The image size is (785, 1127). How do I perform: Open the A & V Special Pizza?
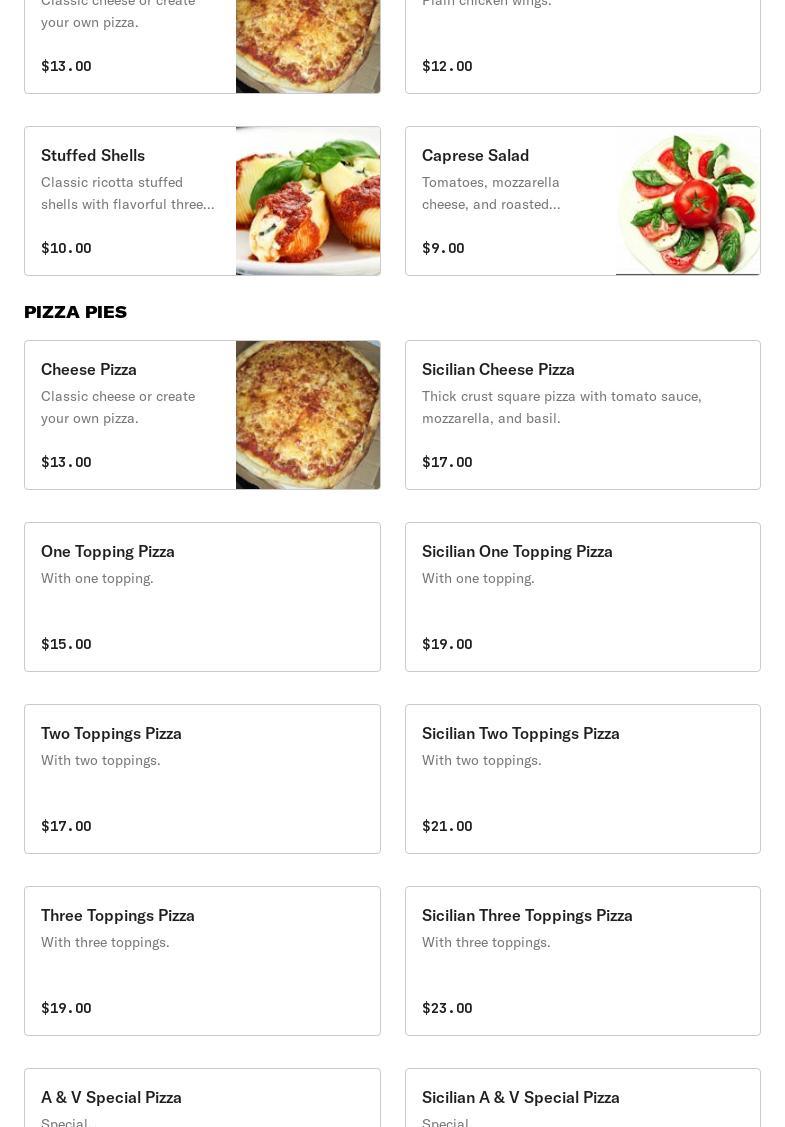pos(202,1099)
